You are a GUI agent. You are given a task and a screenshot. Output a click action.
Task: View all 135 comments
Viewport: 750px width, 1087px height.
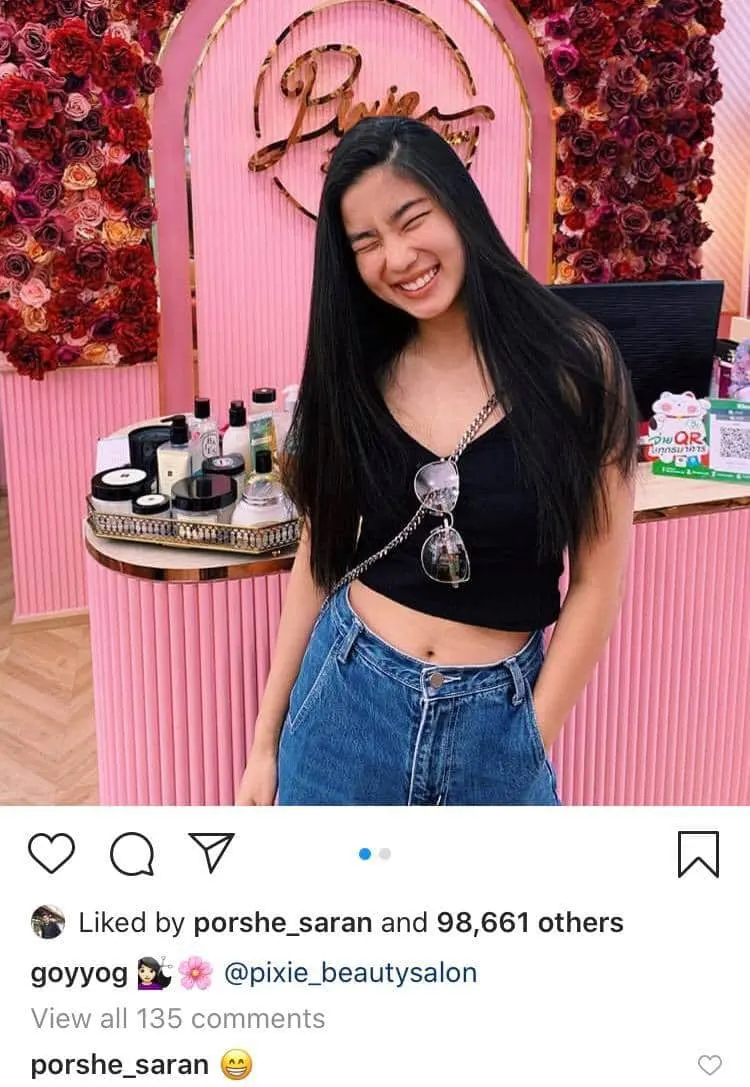tap(178, 1018)
